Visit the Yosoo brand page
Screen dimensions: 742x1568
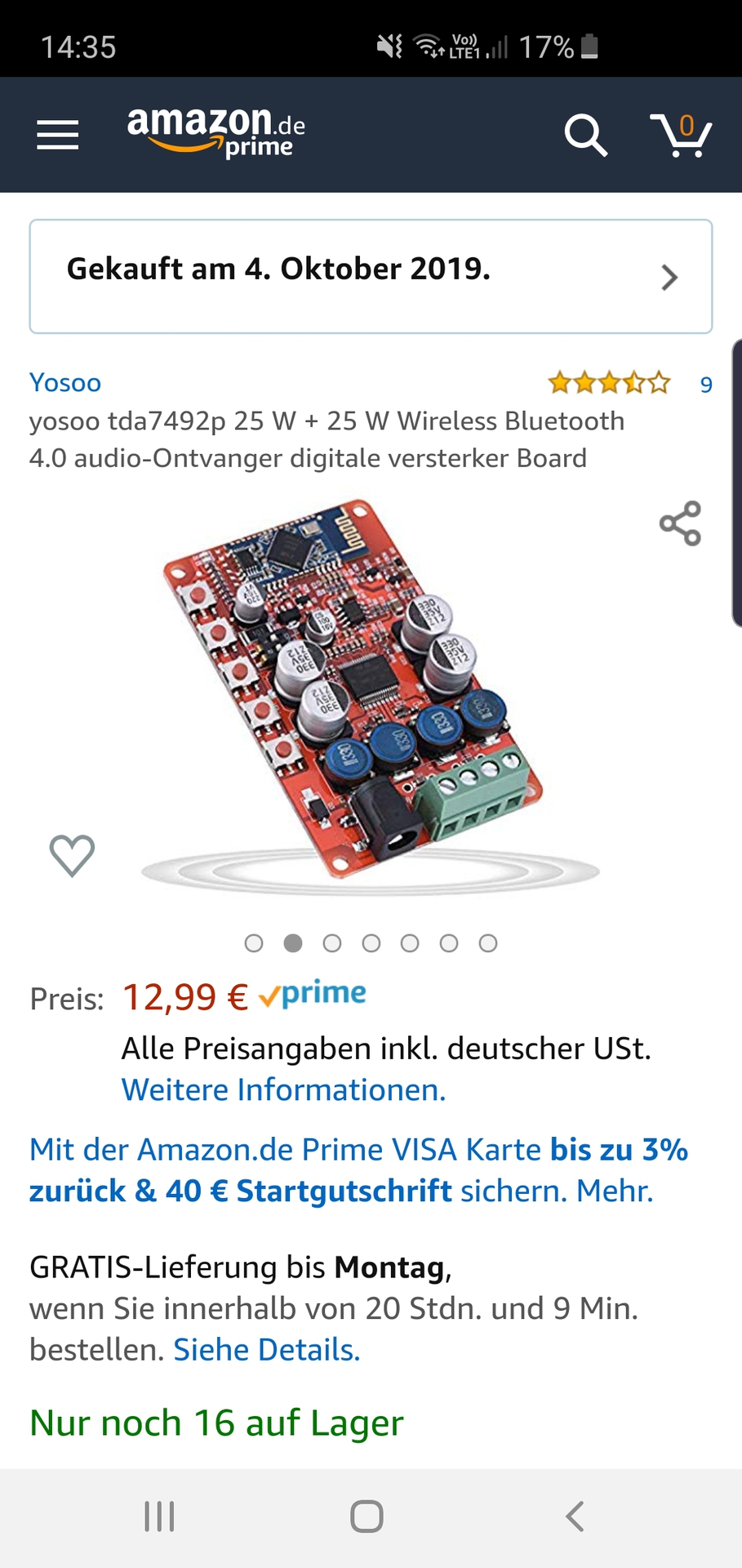(x=65, y=382)
